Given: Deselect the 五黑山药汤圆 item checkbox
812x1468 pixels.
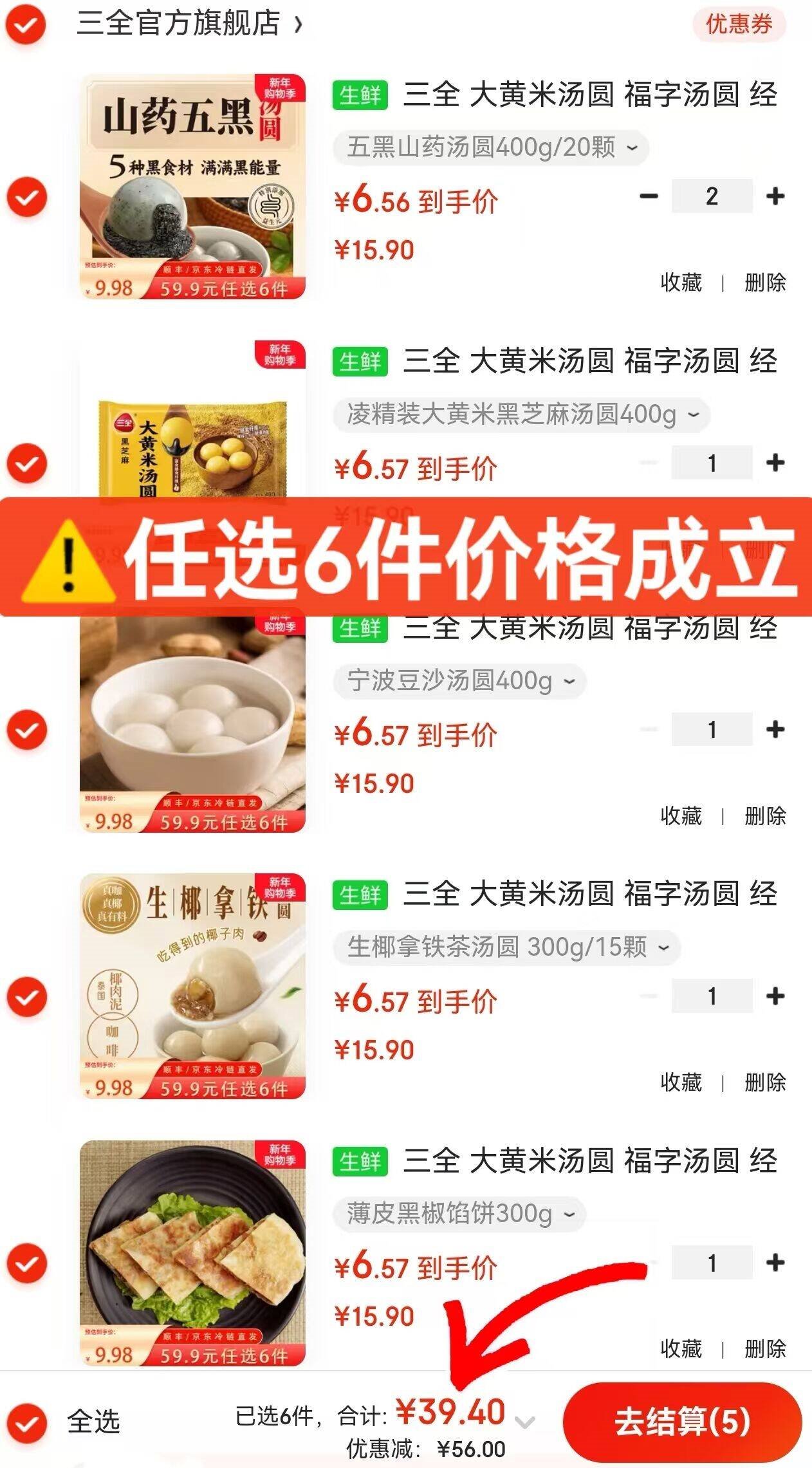Looking at the screenshot, I should (x=27, y=197).
